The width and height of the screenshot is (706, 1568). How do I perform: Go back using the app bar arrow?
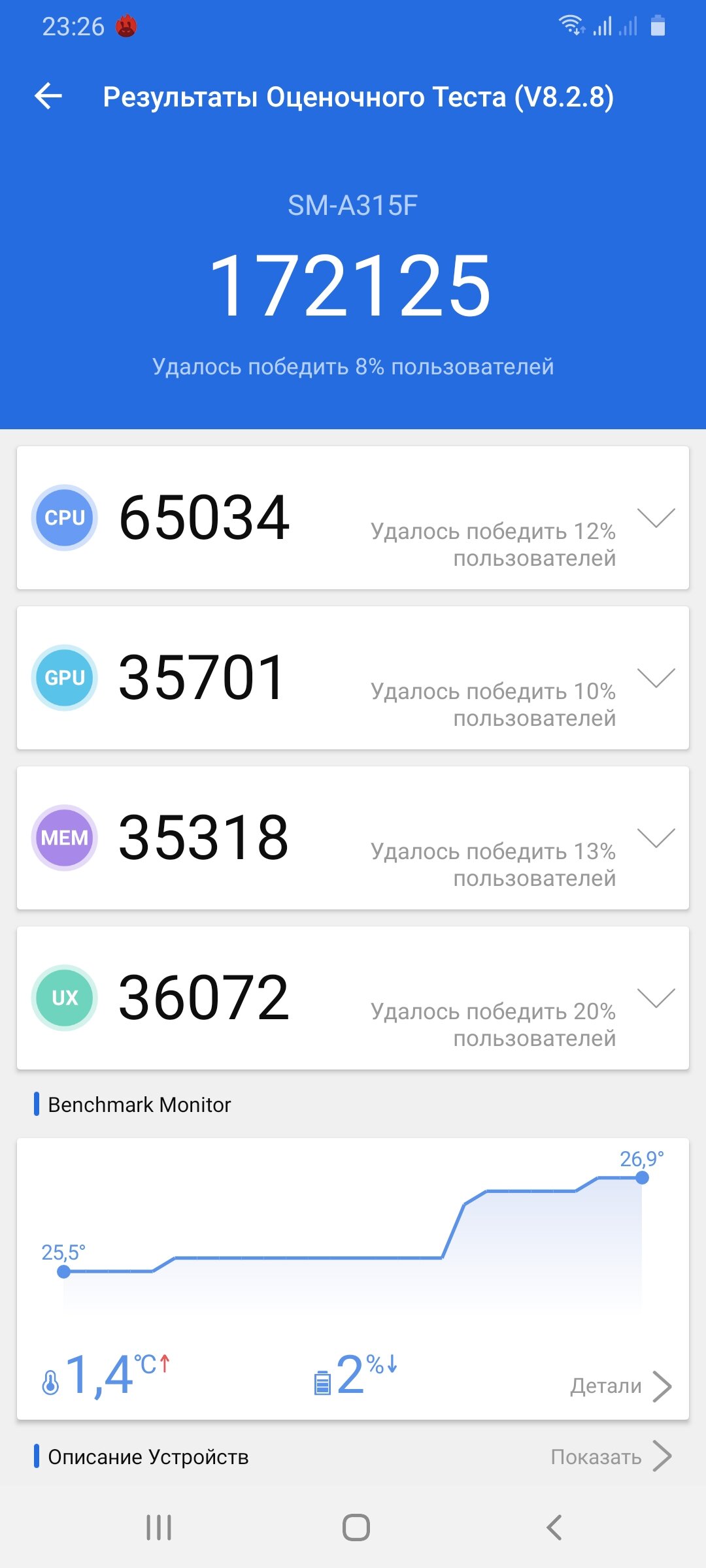(48, 97)
